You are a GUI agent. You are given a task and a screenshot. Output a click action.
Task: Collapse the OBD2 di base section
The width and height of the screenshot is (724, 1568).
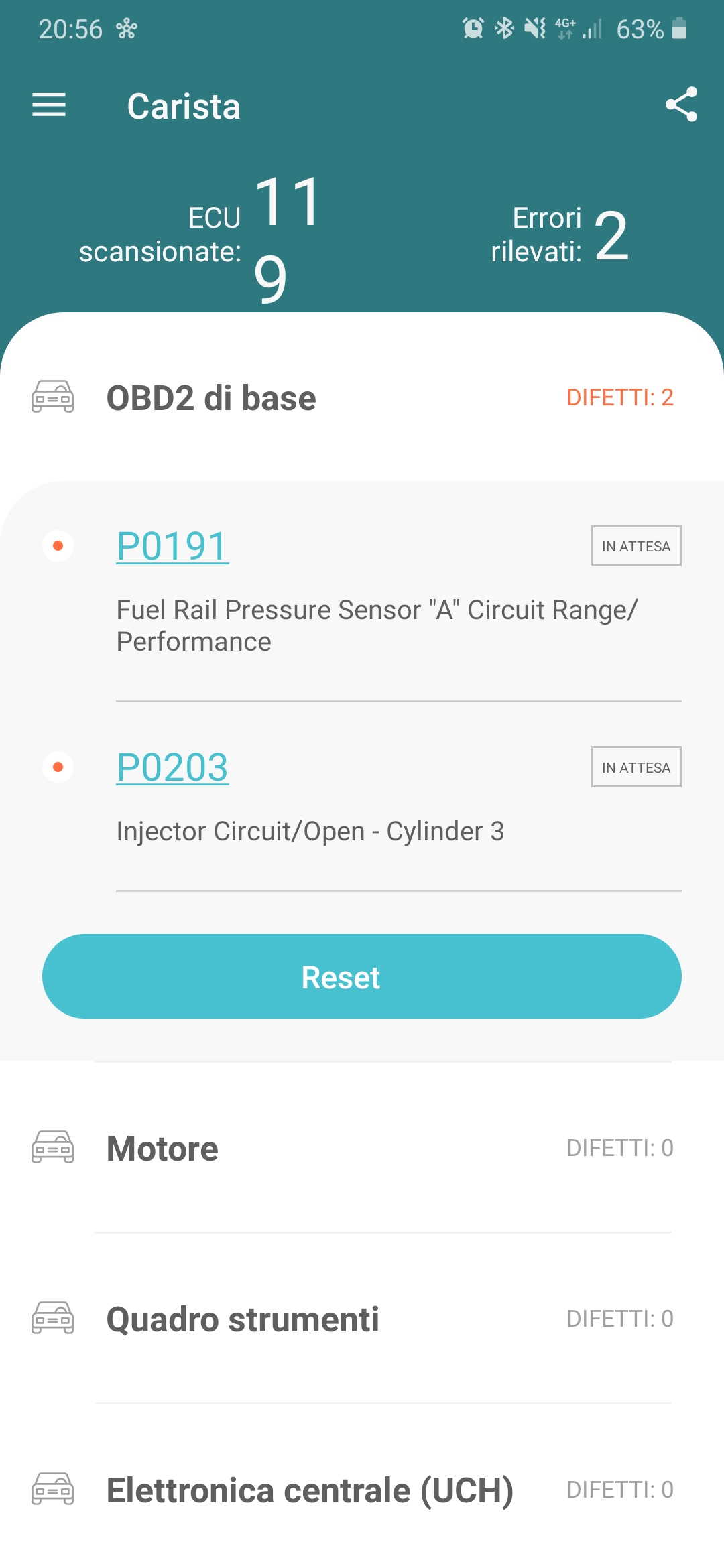point(362,397)
